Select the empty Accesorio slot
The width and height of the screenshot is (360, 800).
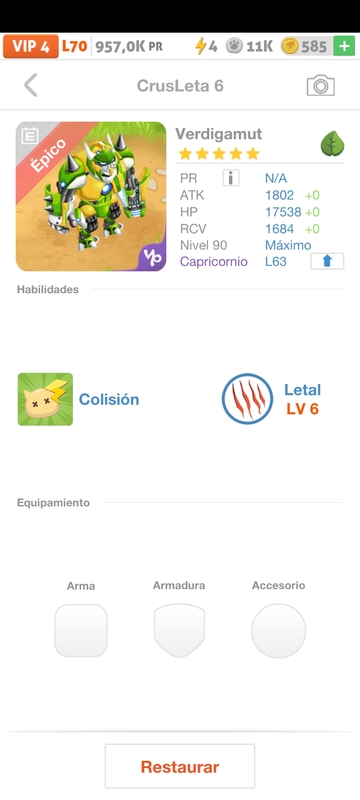click(278, 631)
